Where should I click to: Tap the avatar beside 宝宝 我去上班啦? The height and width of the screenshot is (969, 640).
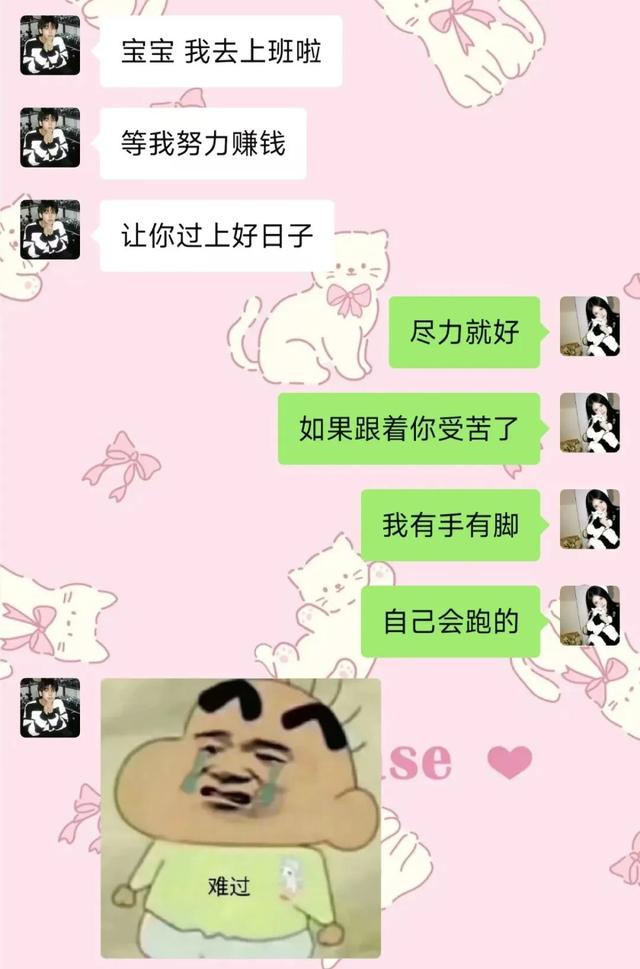pos(50,45)
